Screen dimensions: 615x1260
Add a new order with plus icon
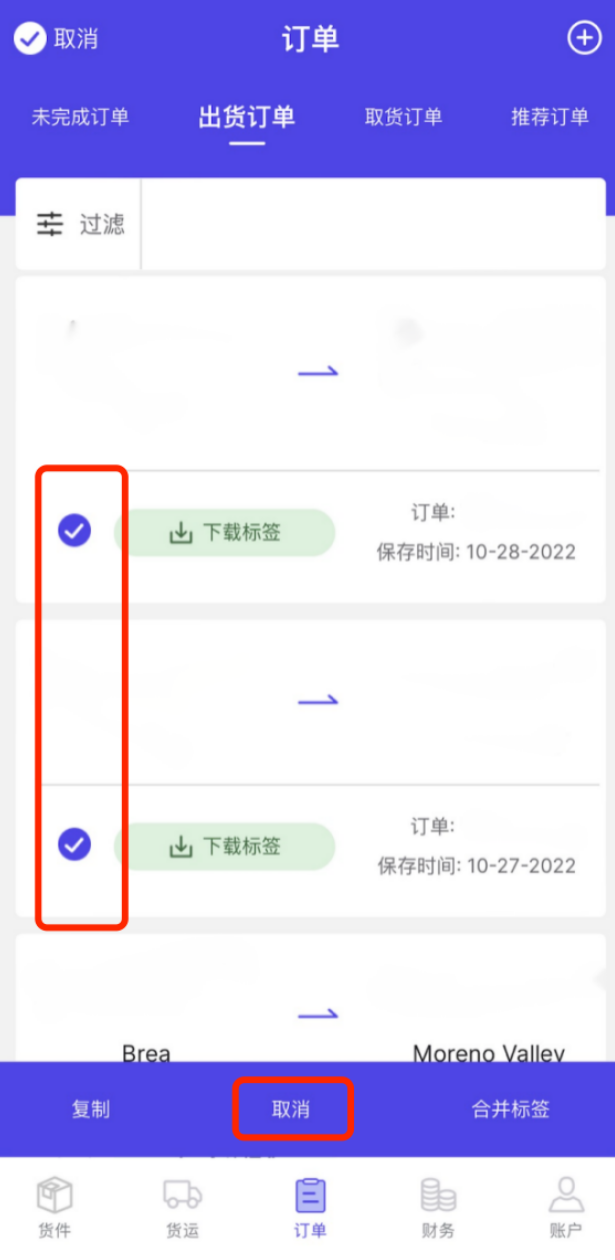[583, 38]
